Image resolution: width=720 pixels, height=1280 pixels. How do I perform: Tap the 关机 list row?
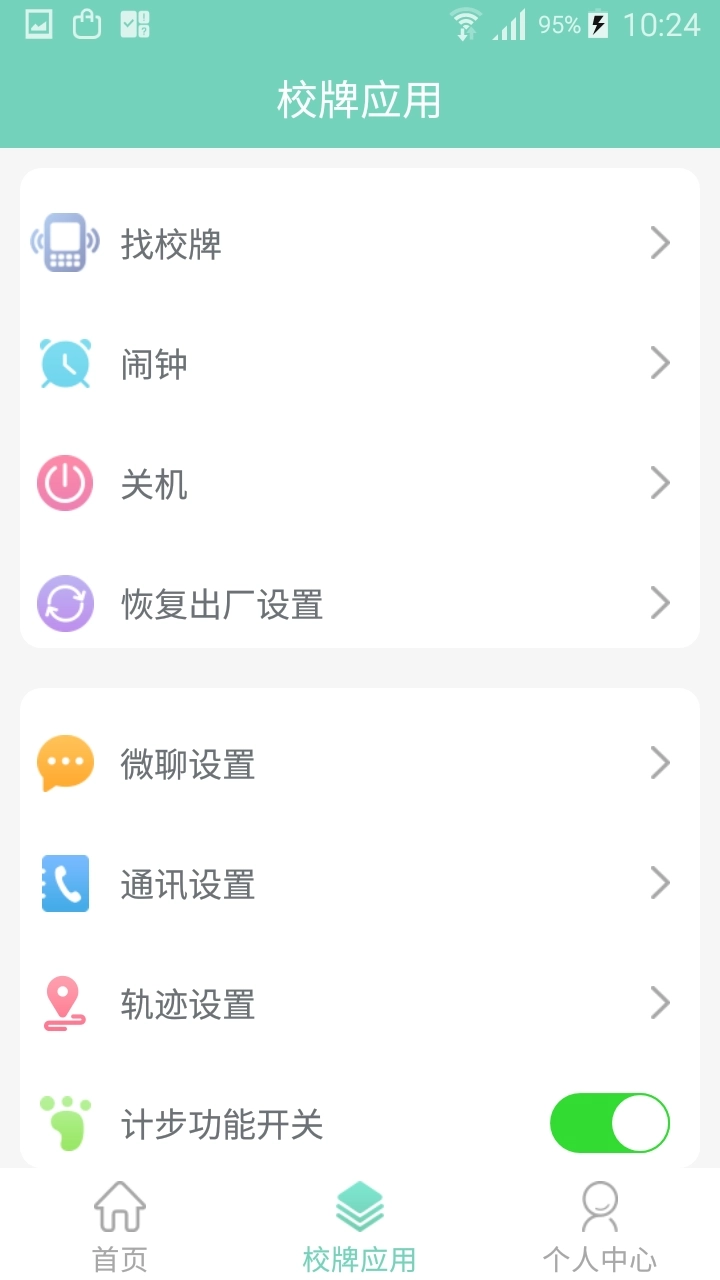360,483
